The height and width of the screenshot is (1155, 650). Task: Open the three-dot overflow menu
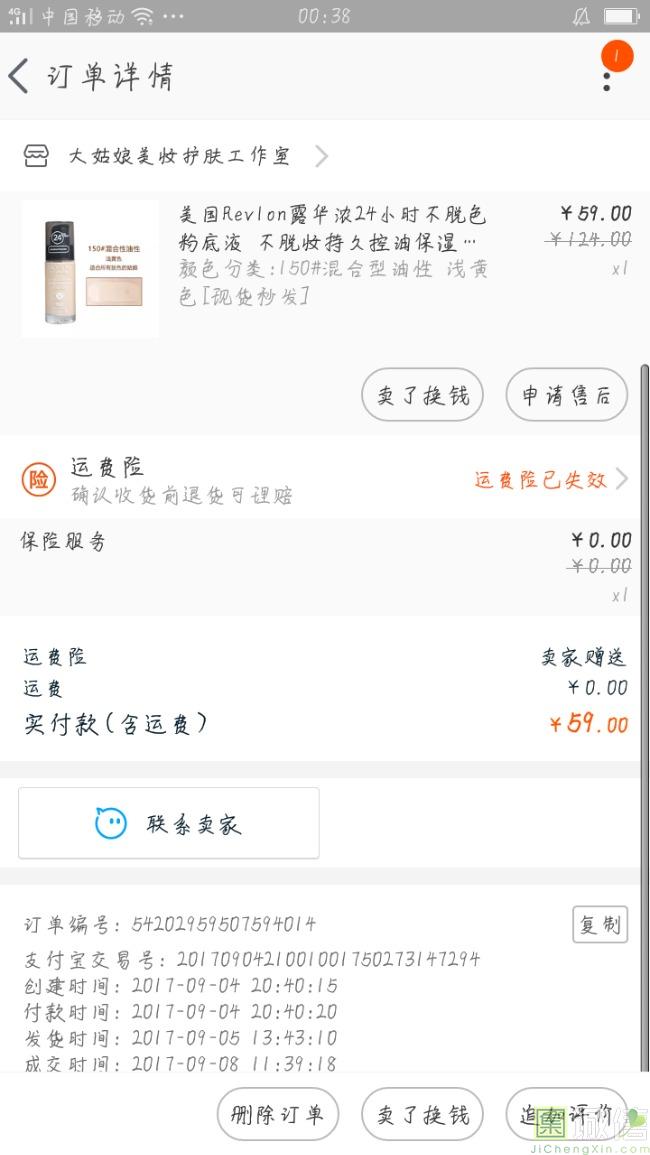607,76
